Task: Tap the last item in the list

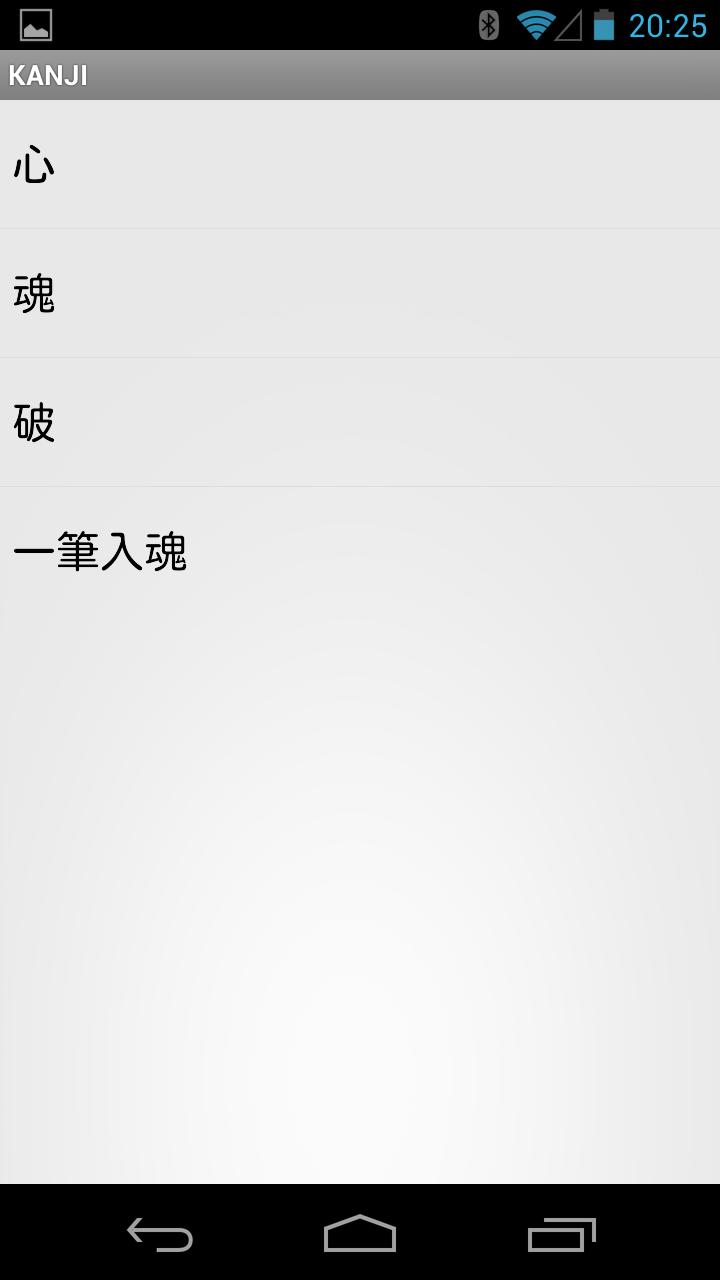Action: [x=360, y=551]
